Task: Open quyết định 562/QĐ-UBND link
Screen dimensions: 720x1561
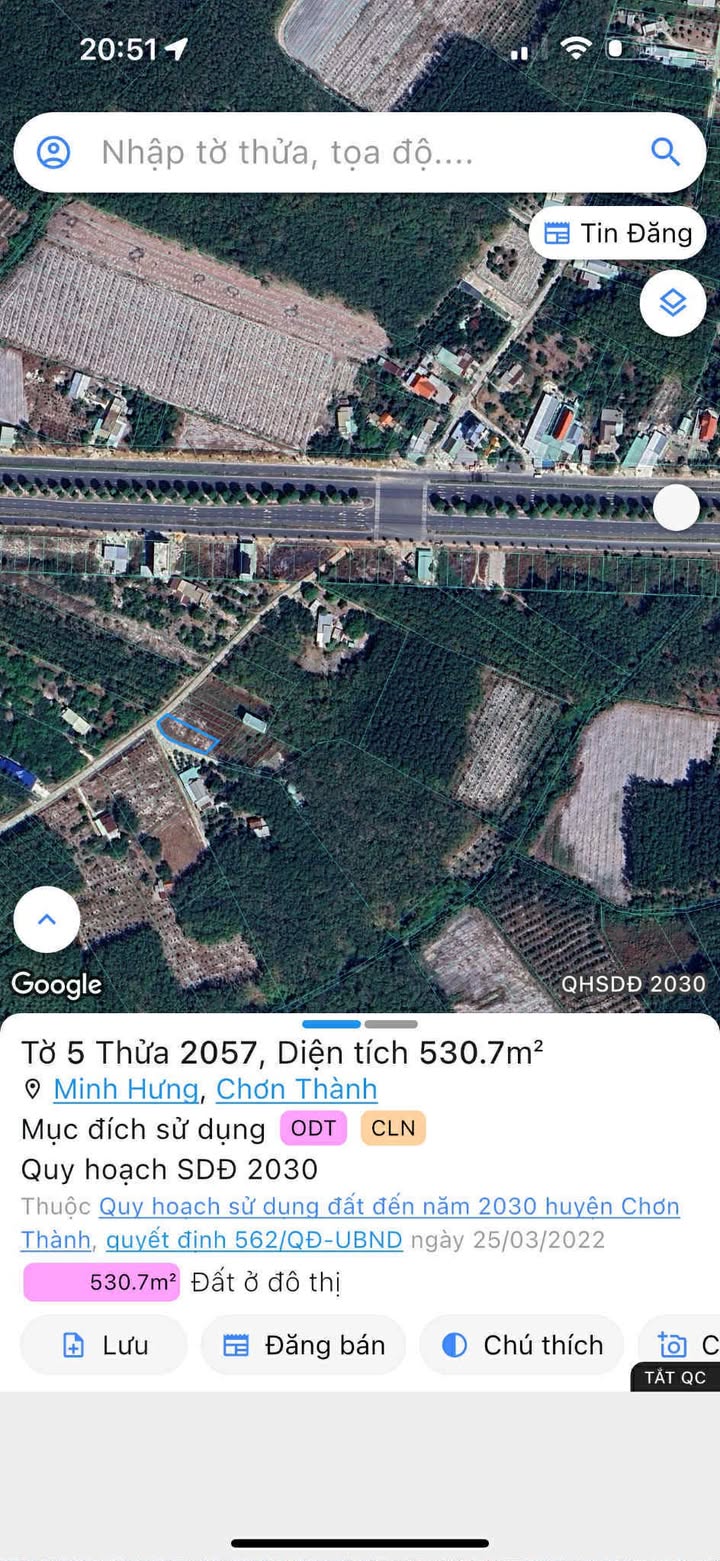Action: click(x=254, y=1240)
